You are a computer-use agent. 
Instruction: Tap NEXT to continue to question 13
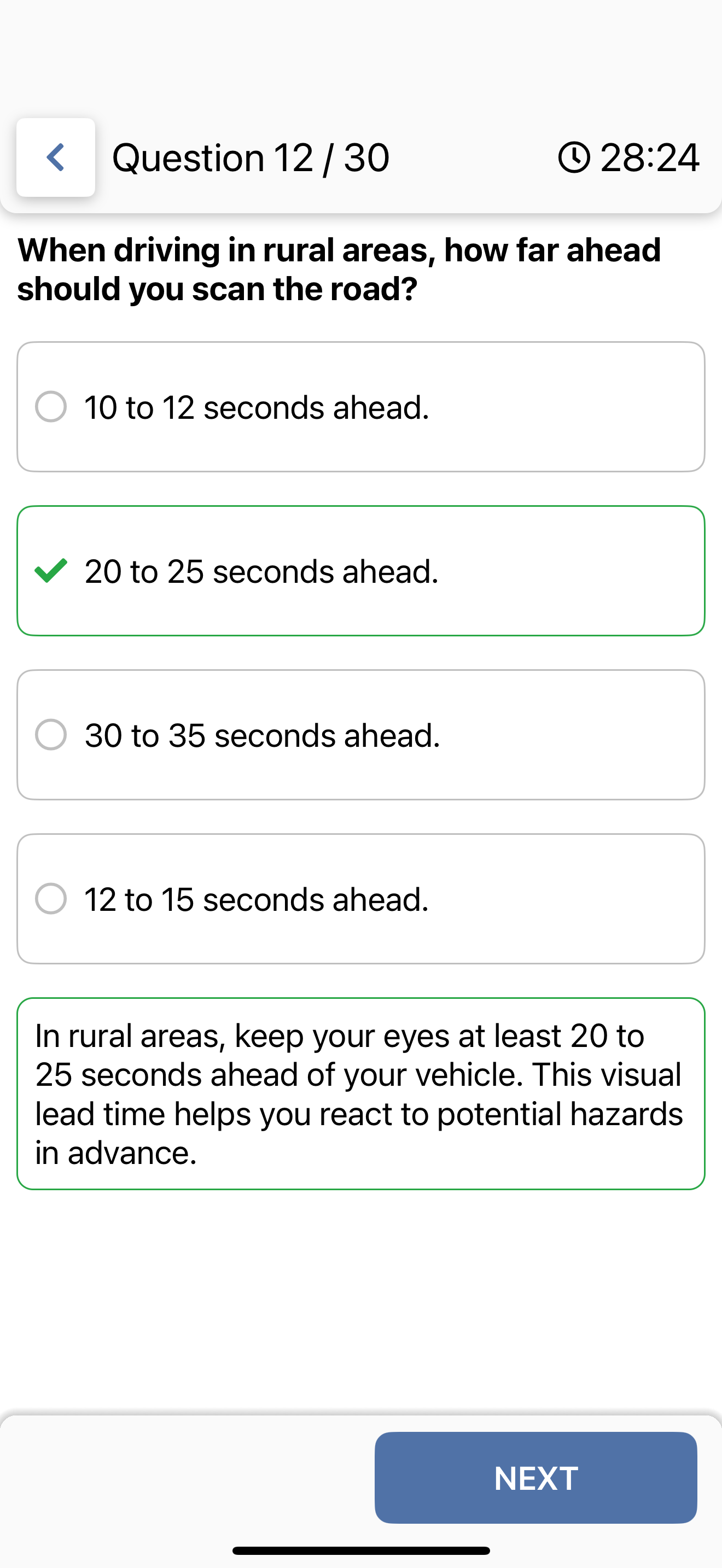[535, 1478]
